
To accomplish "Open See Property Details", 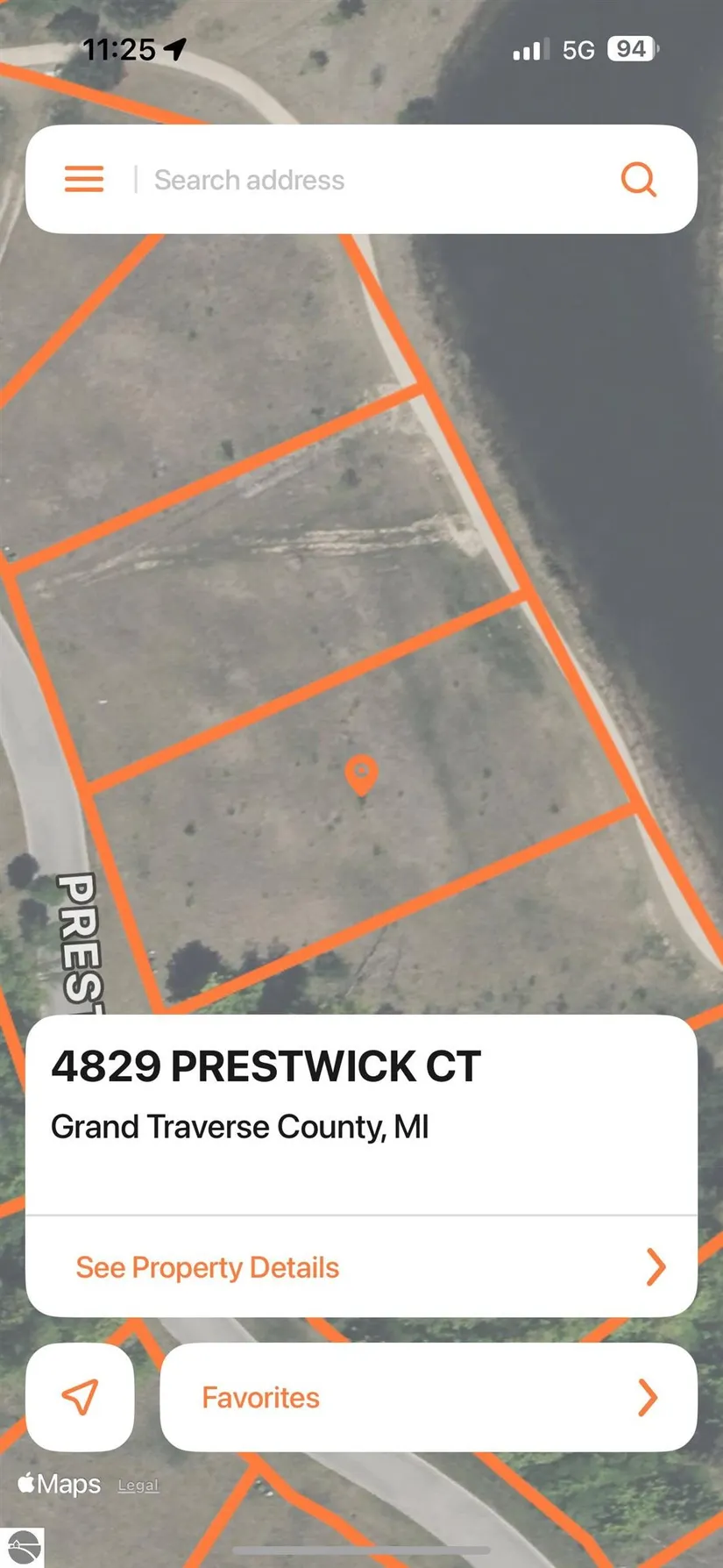I will [x=361, y=1267].
